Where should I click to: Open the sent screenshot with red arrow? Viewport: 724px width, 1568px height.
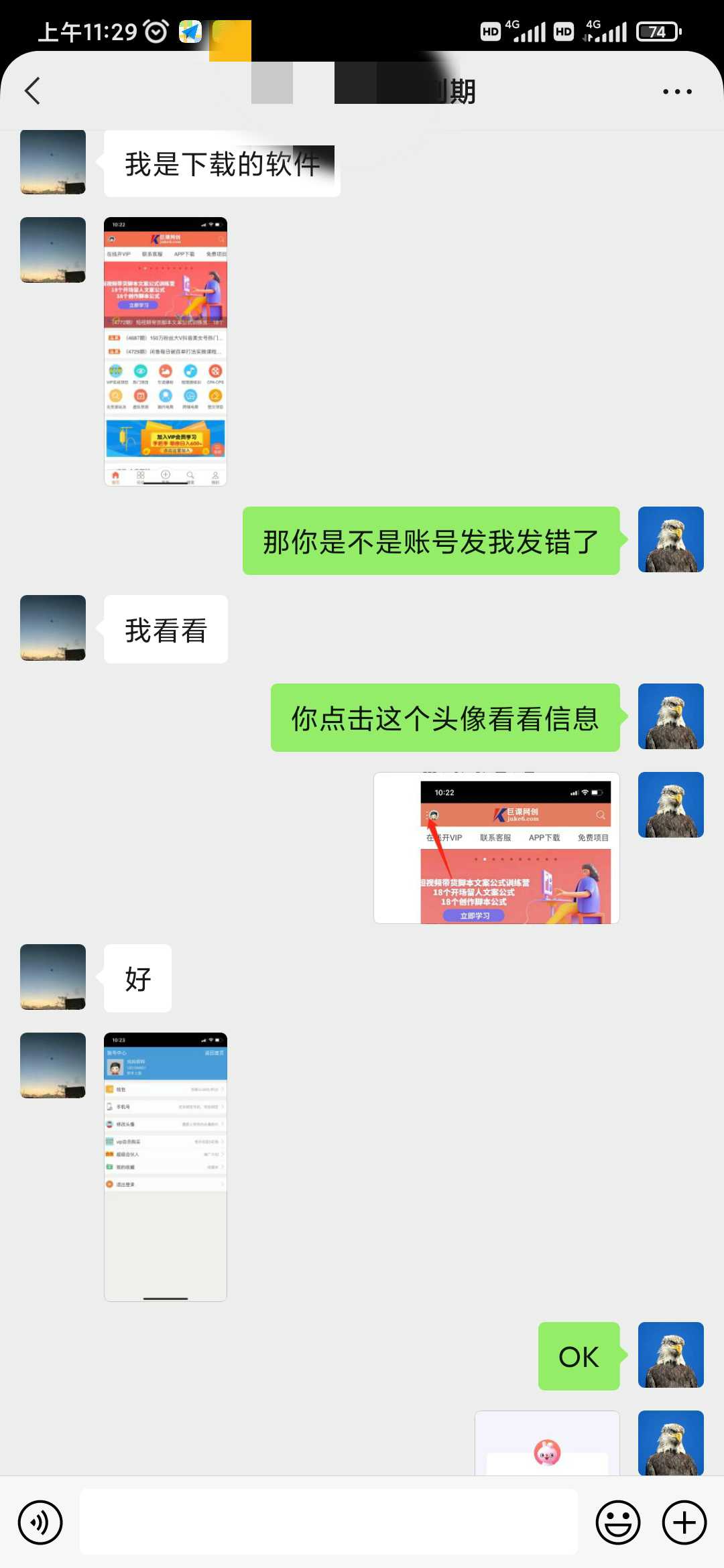(x=497, y=848)
